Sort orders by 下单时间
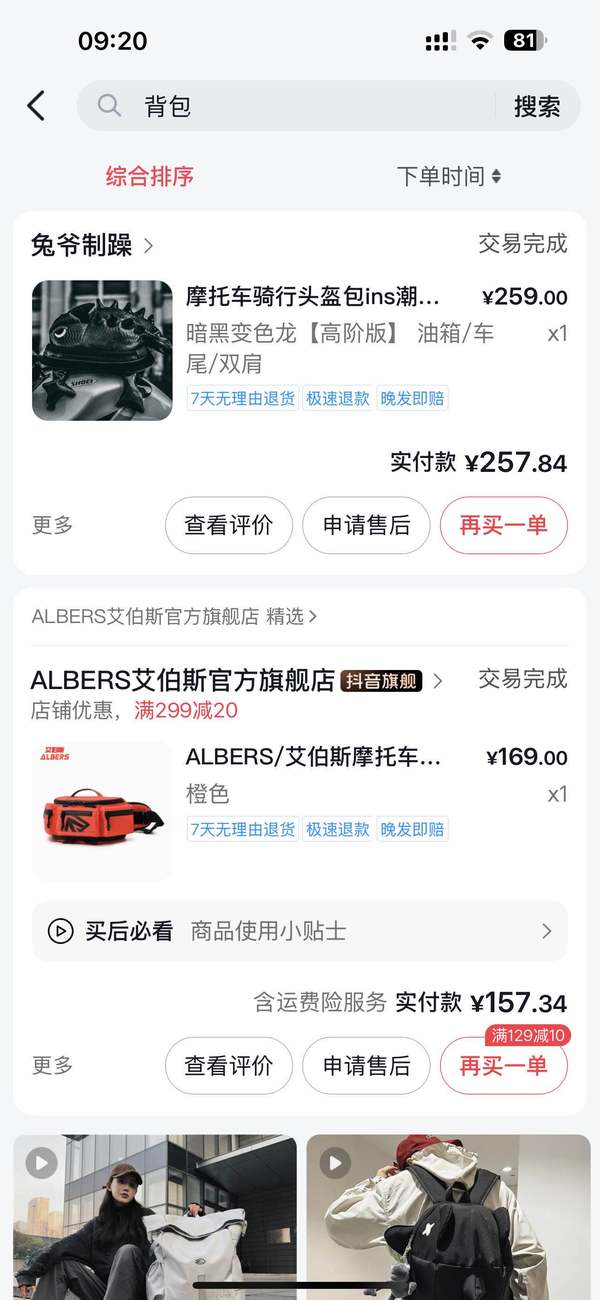This screenshot has width=600, height=1300. (x=449, y=177)
